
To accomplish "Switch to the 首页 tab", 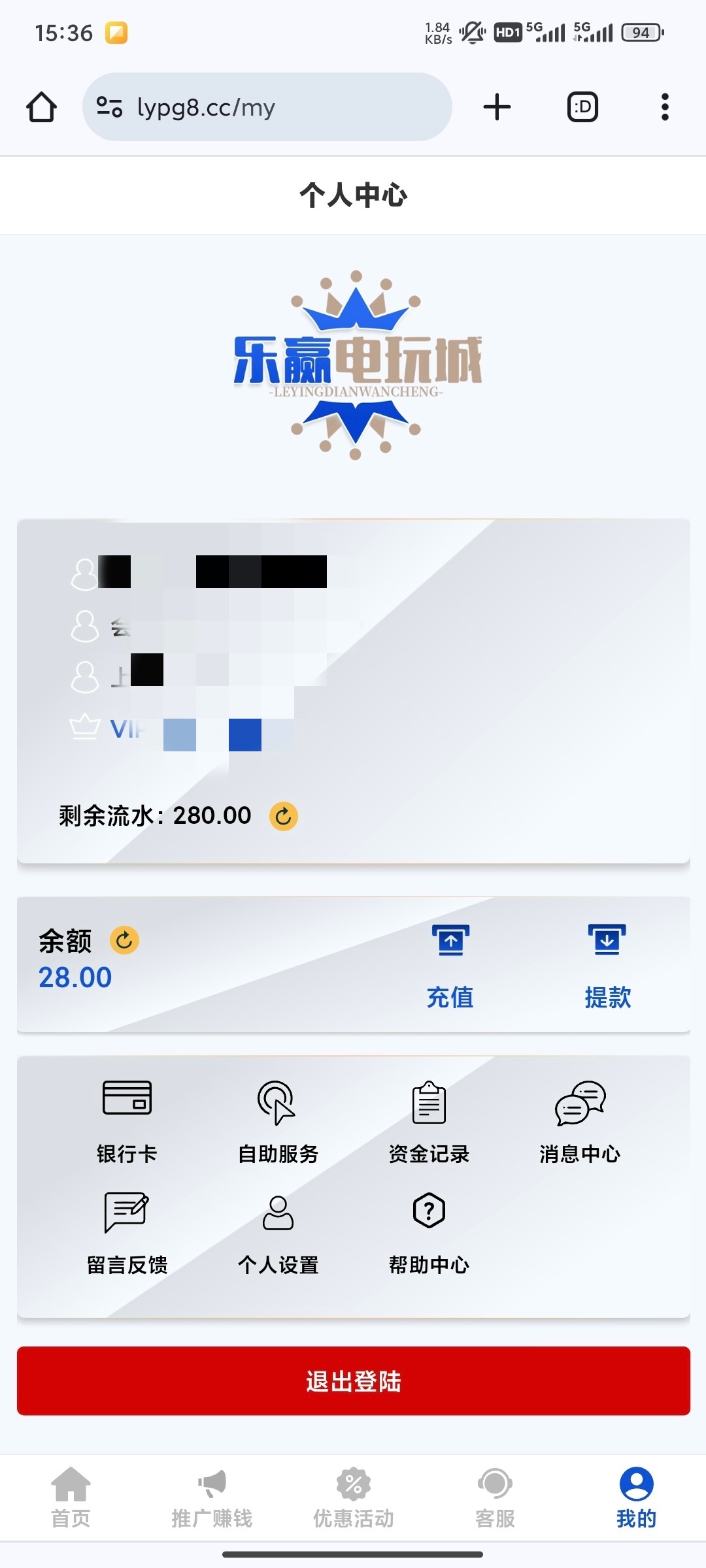I will 71,1497.
